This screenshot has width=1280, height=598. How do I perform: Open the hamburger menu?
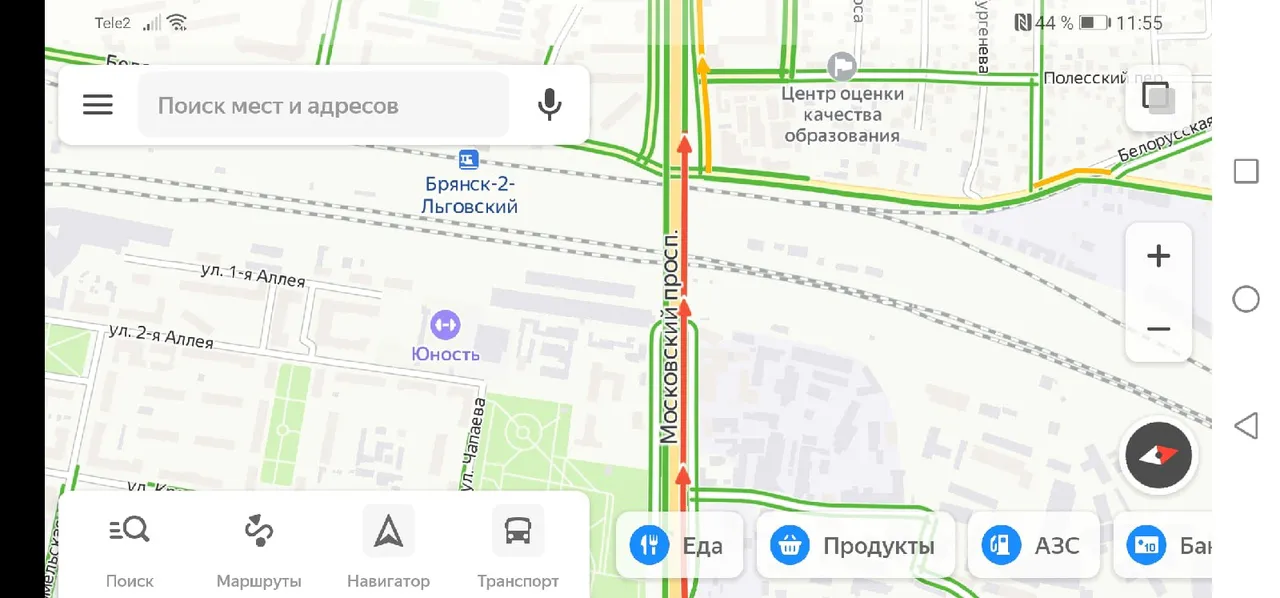point(98,105)
